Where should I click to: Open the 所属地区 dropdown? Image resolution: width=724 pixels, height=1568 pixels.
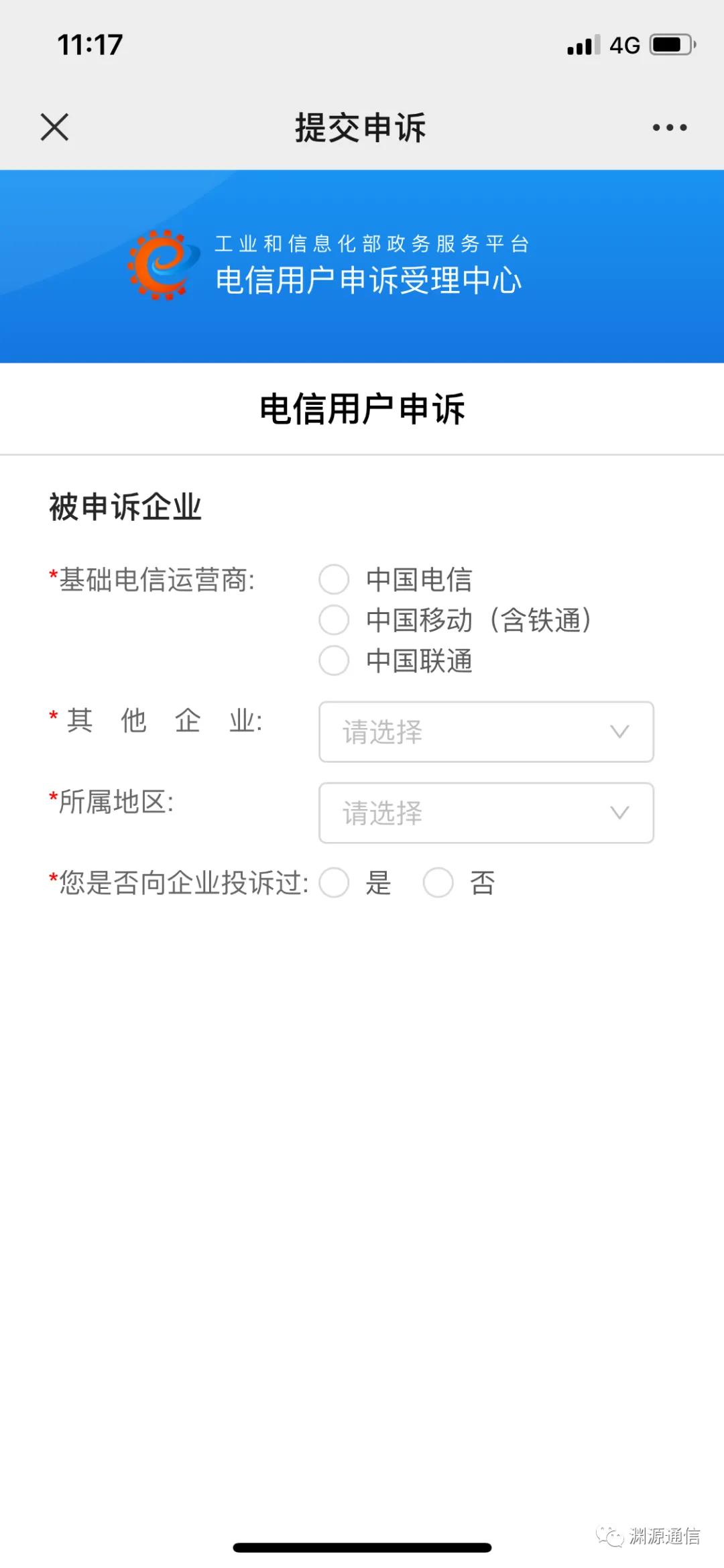click(486, 813)
